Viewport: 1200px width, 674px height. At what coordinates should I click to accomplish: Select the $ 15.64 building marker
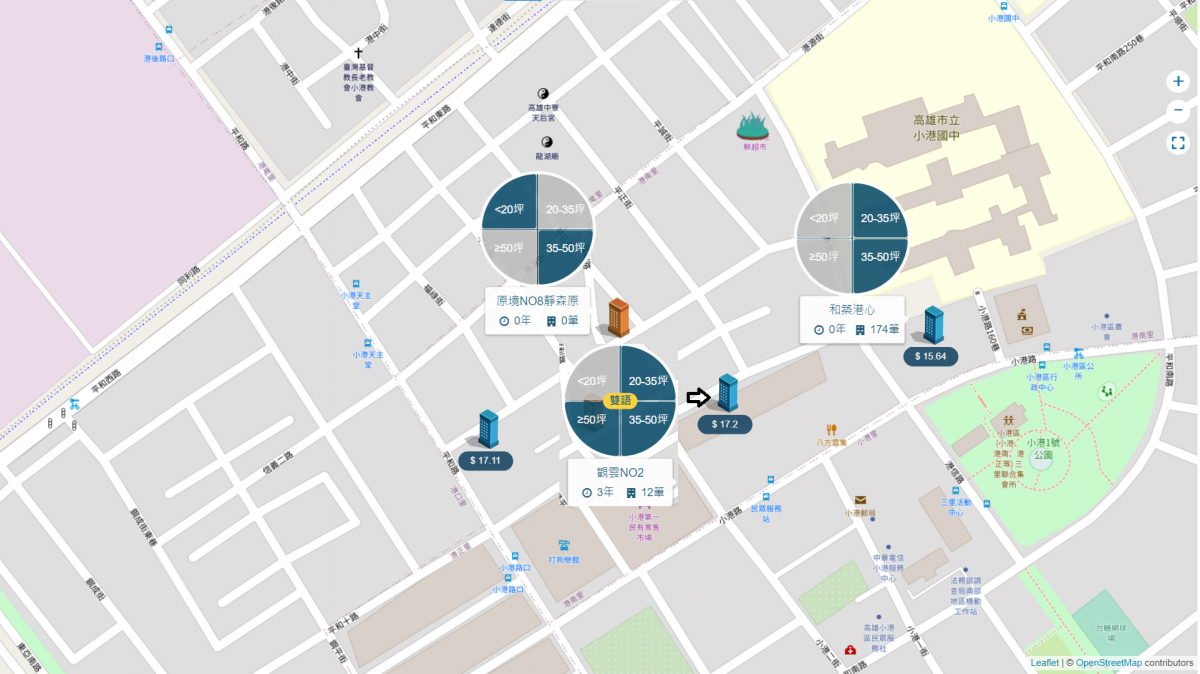click(x=933, y=325)
